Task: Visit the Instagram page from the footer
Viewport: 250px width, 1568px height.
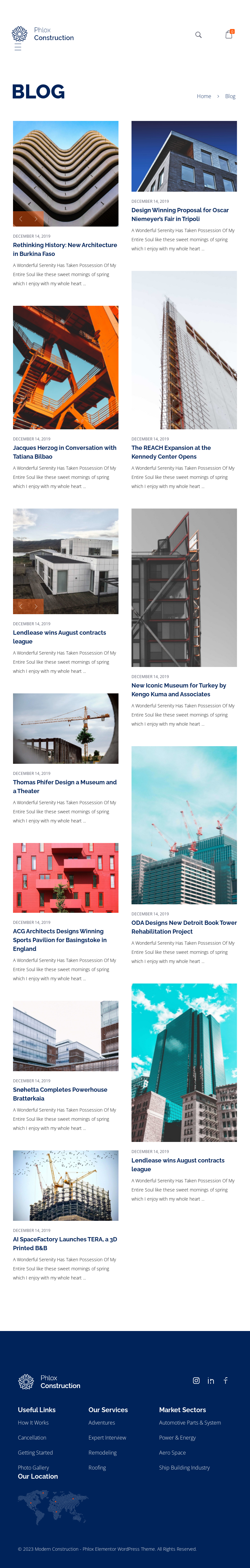Action: [196, 1381]
